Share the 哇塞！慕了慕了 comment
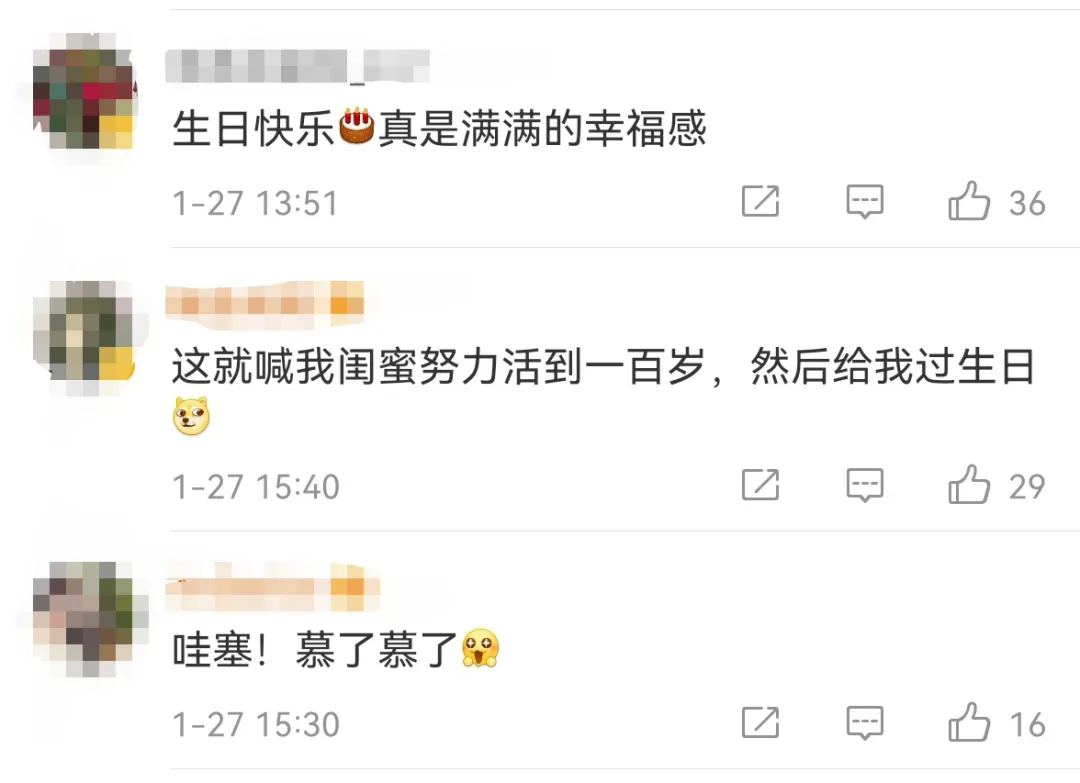 point(760,722)
